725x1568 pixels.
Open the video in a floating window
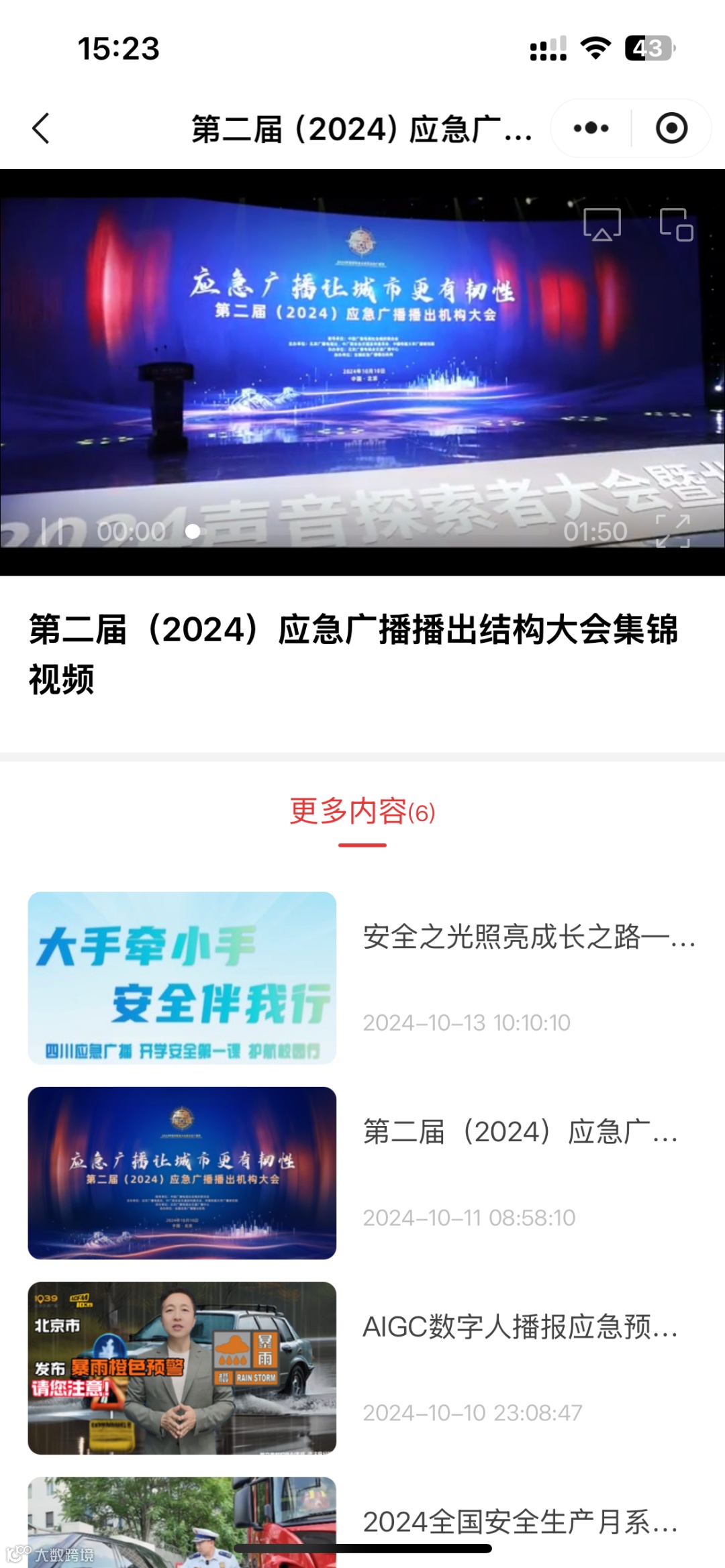tap(676, 224)
